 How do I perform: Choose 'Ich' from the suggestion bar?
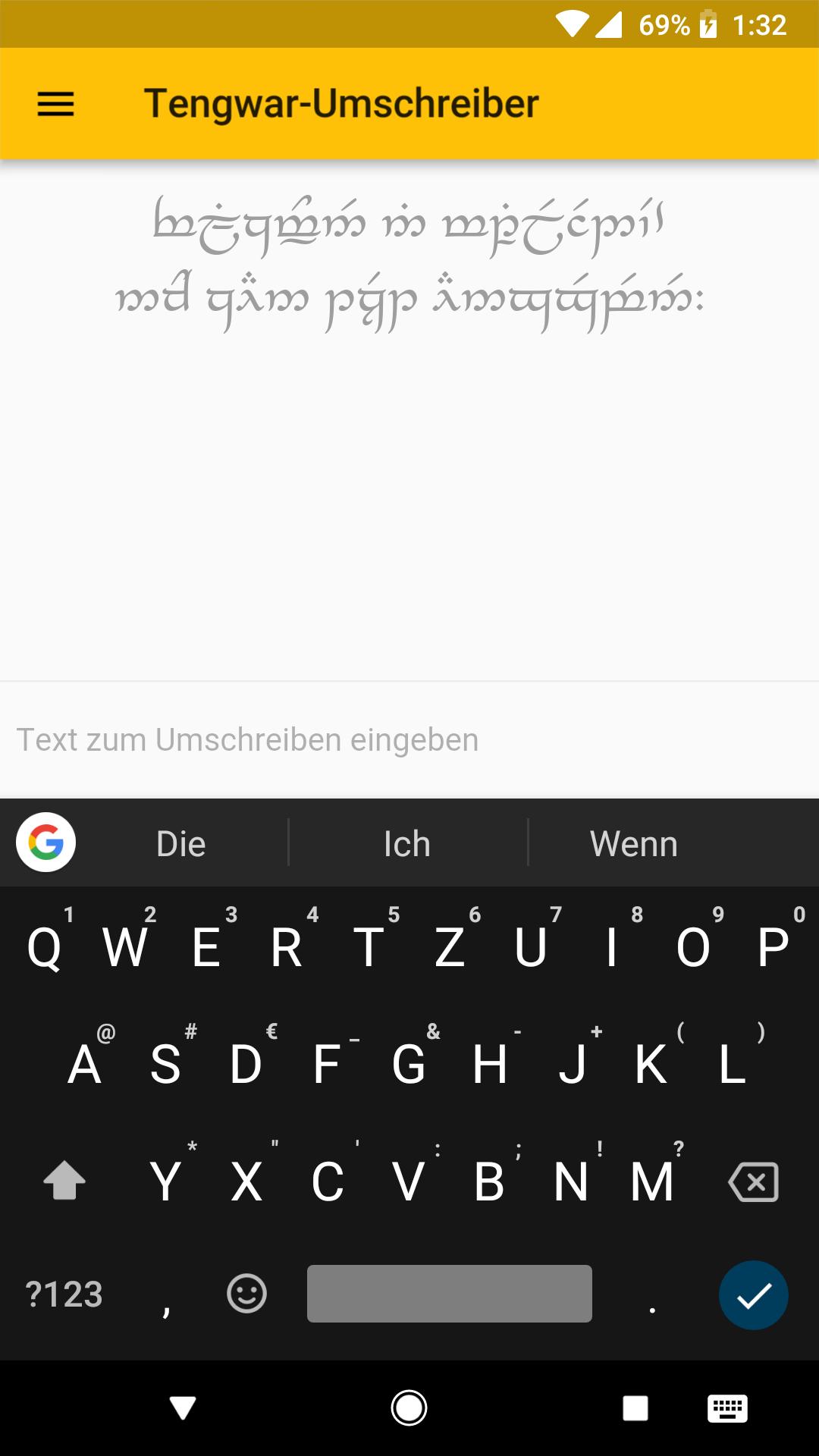coord(407,843)
